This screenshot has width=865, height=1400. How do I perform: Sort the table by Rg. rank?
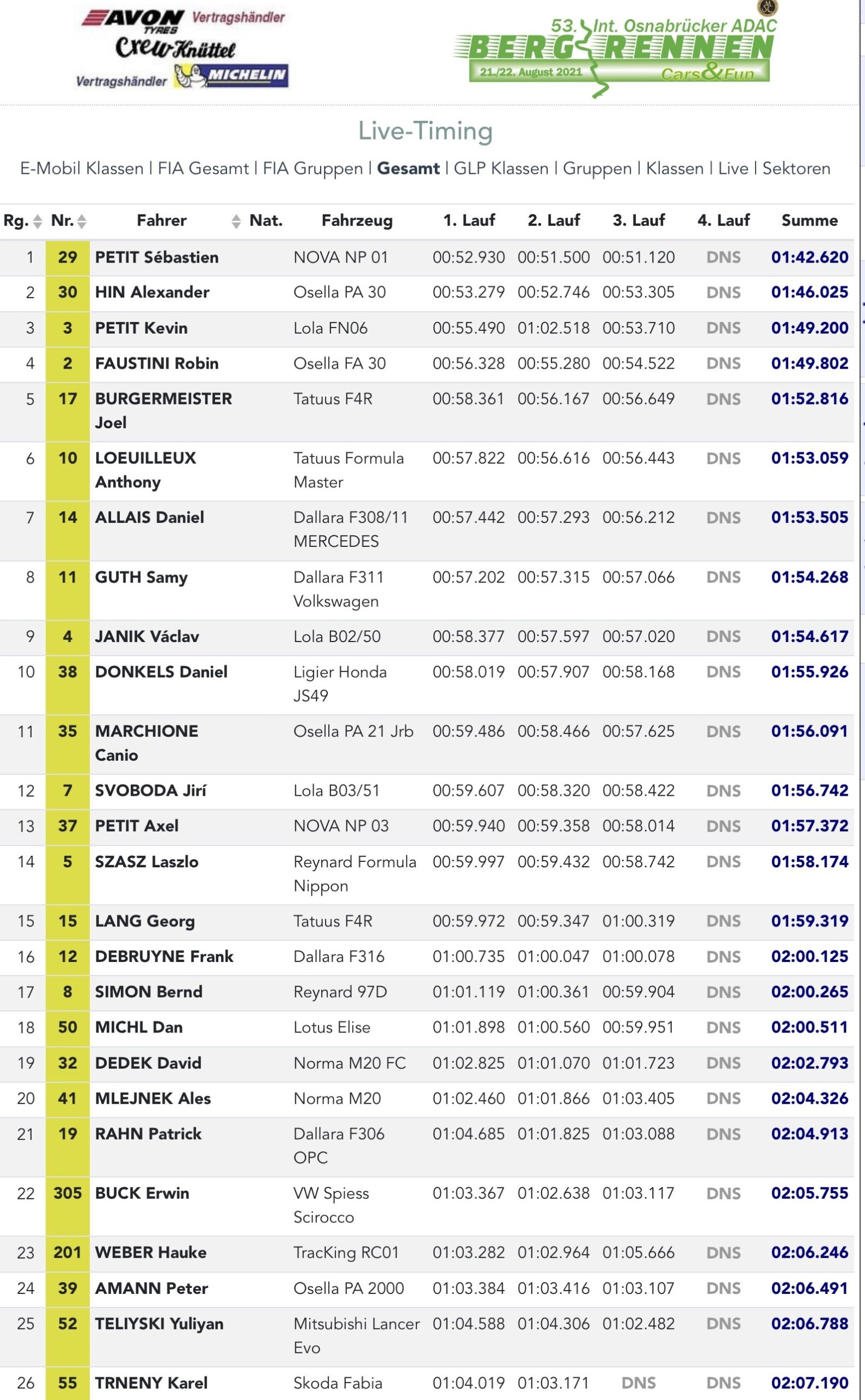[x=23, y=220]
